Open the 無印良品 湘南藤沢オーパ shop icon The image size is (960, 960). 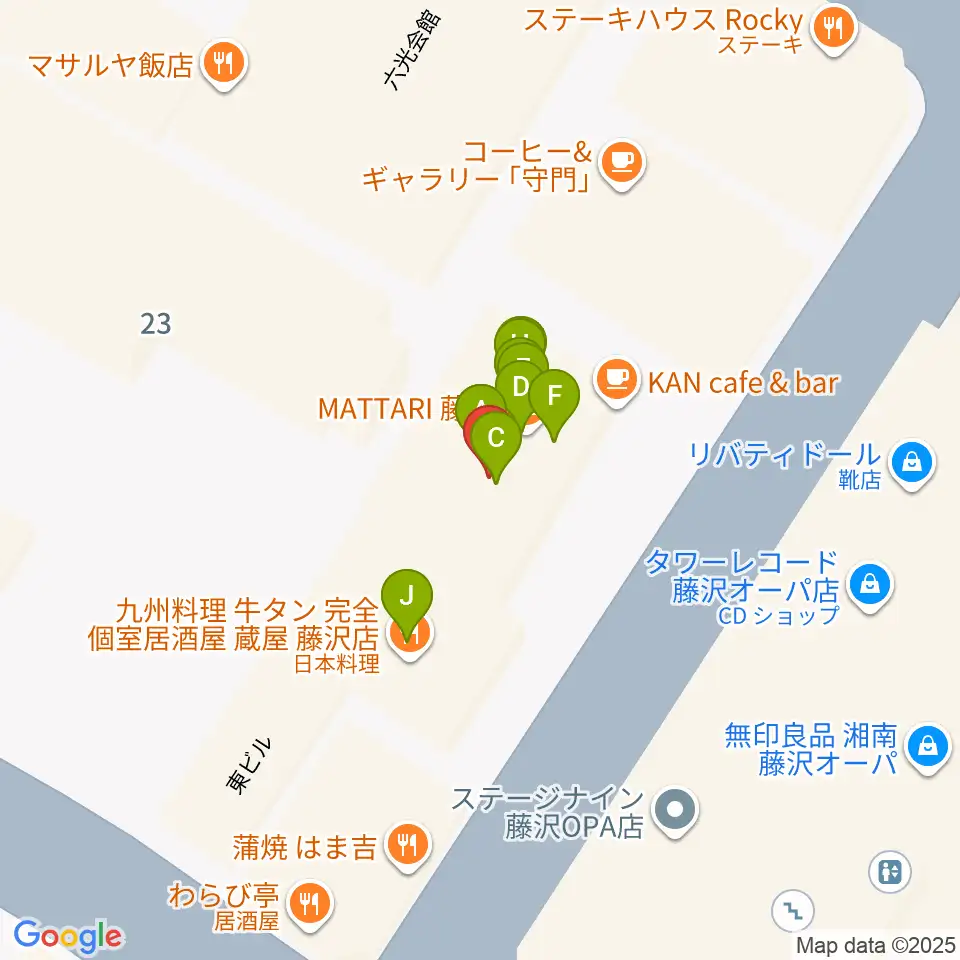(x=928, y=747)
